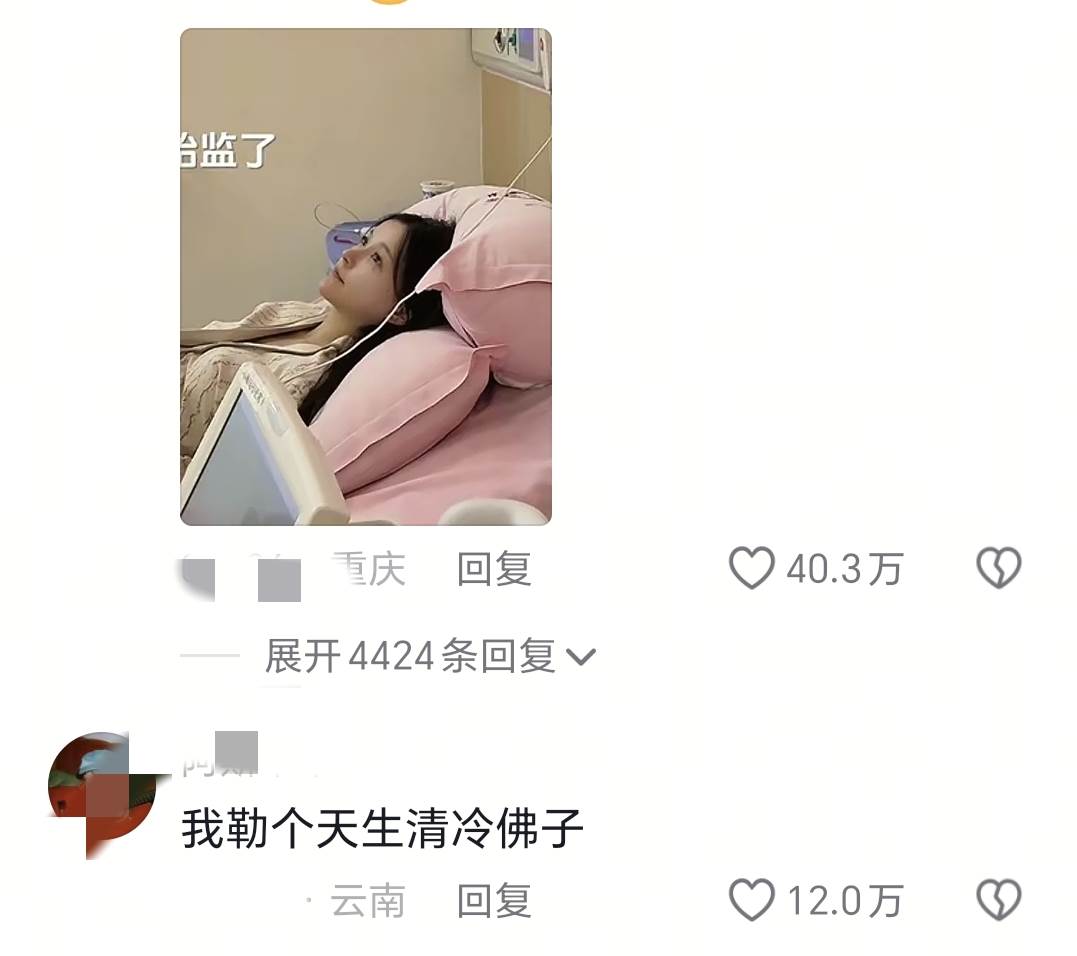Image resolution: width=1077 pixels, height=956 pixels.
Task: Open the image attached to the comment
Action: (365, 277)
